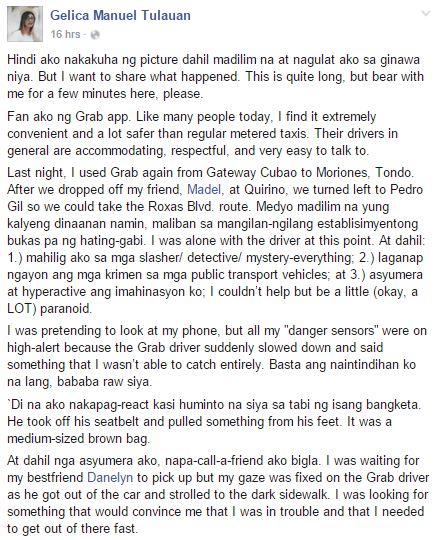
Task: Open tagged friend Madel's profile
Action: click(x=204, y=189)
